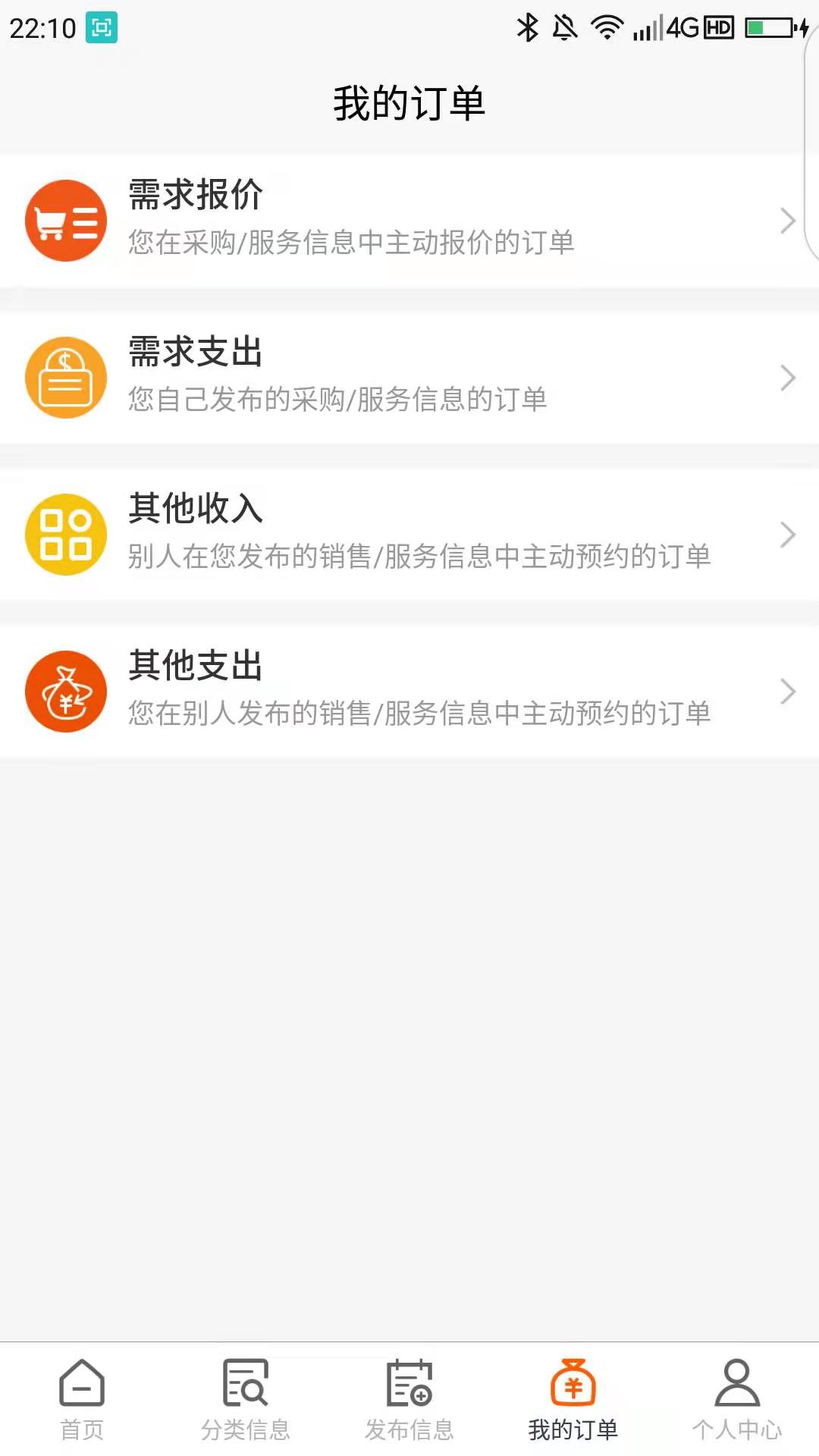Open the 需求报价 order list
Screen dimensions: 819x1456
(x=409, y=221)
